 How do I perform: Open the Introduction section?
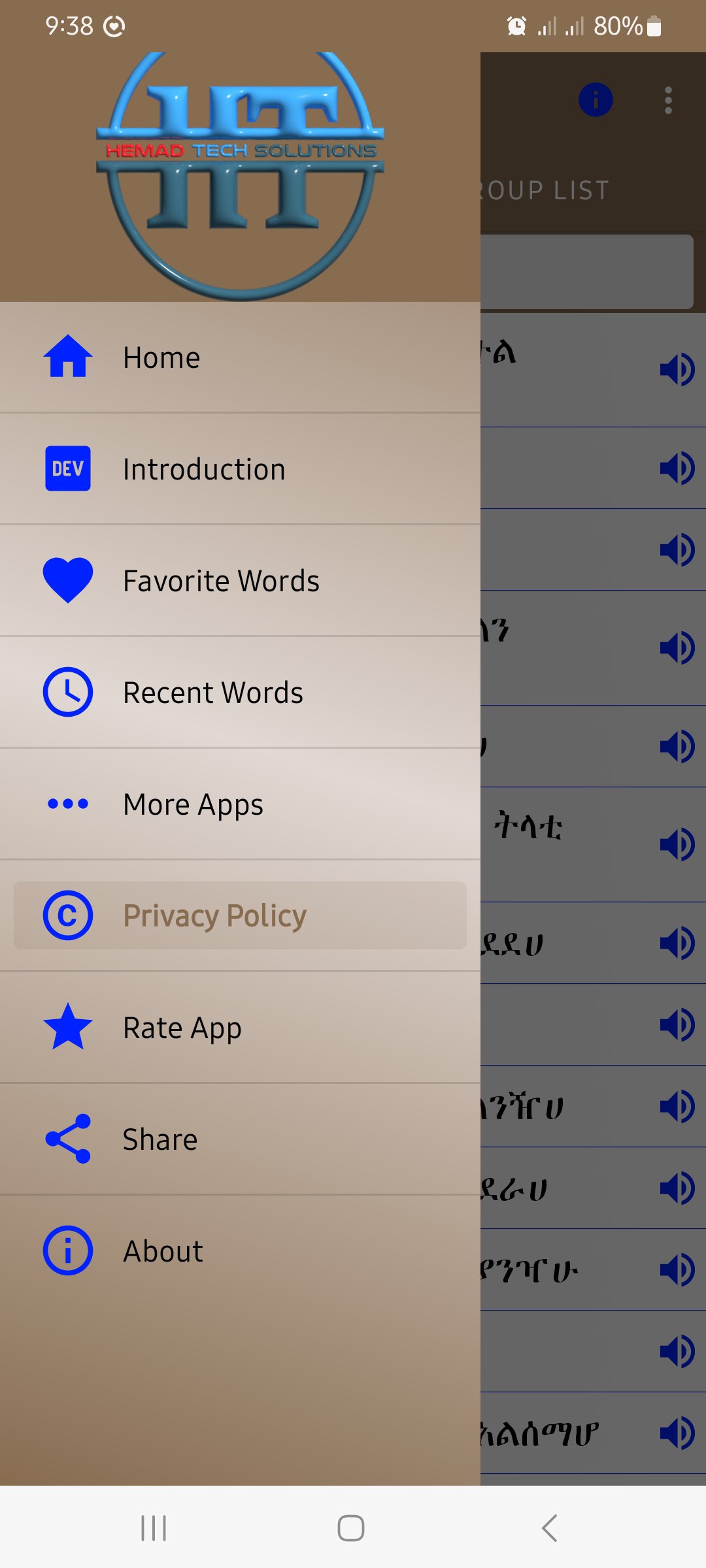[x=239, y=469]
